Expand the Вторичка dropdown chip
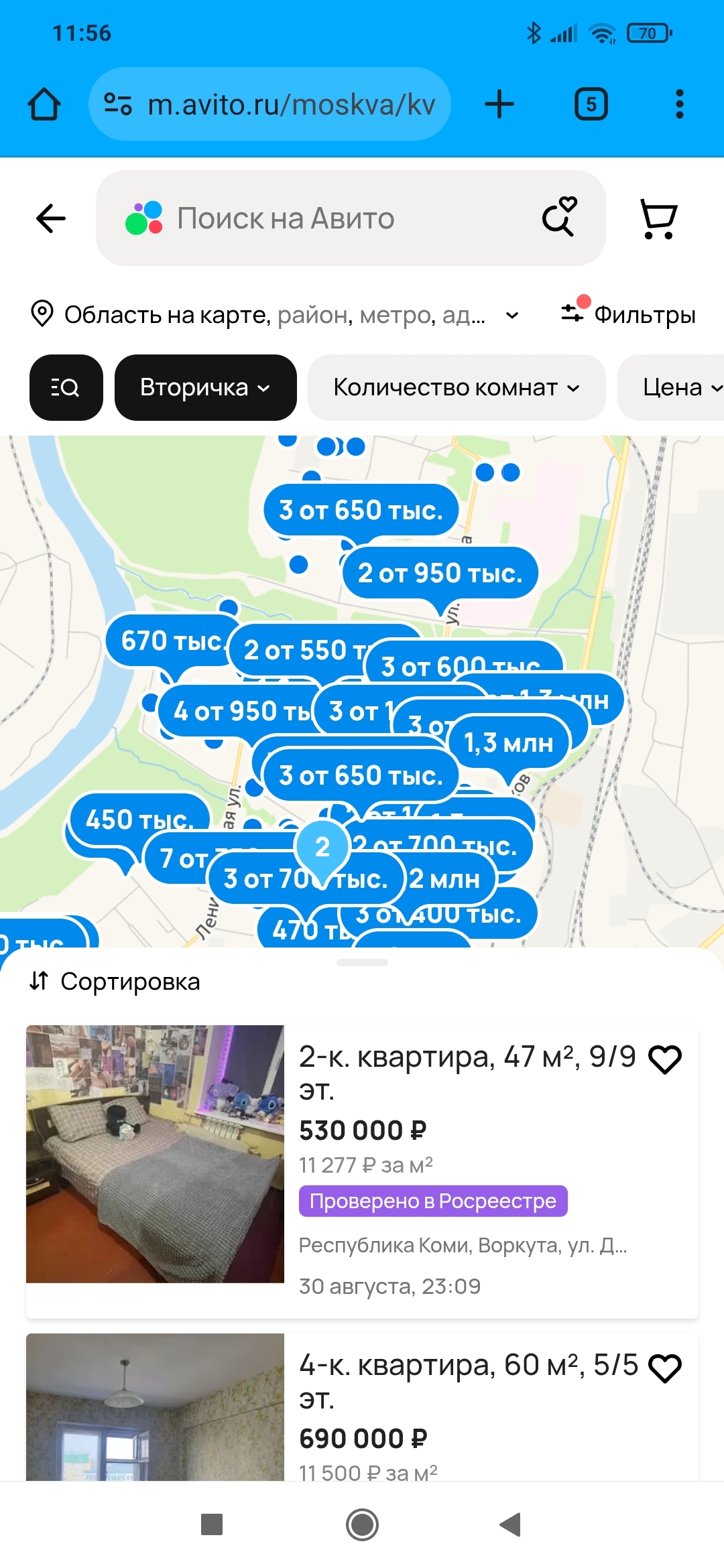This screenshot has height=1568, width=724. tap(205, 387)
